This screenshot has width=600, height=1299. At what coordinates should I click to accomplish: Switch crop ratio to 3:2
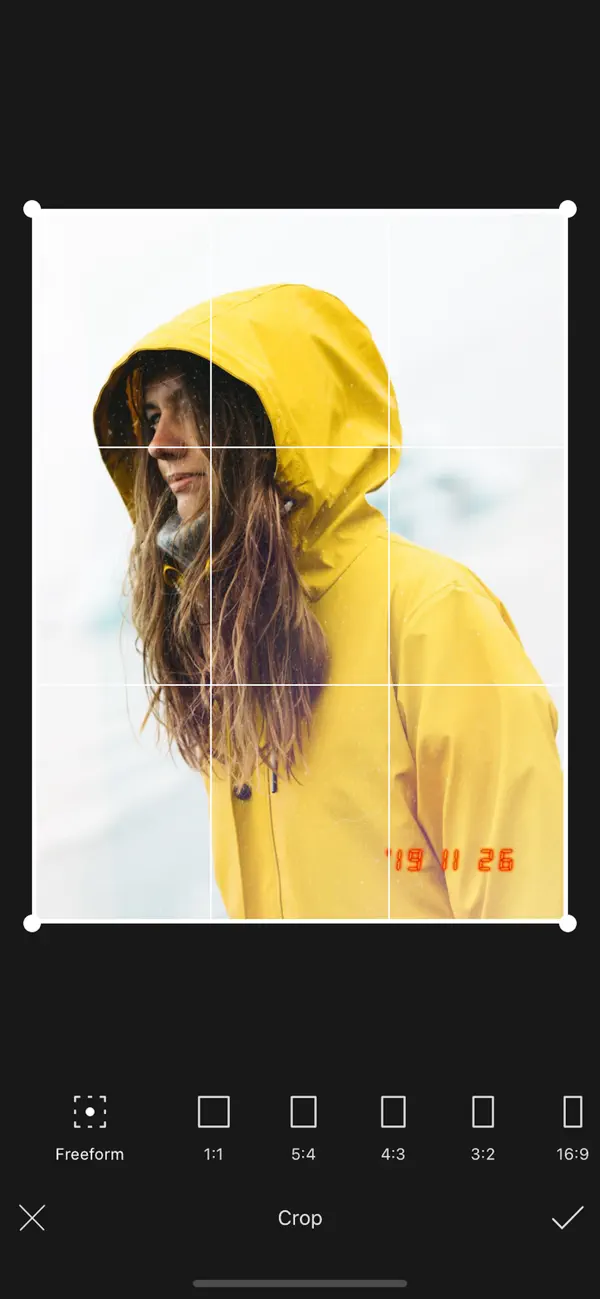(x=483, y=1127)
